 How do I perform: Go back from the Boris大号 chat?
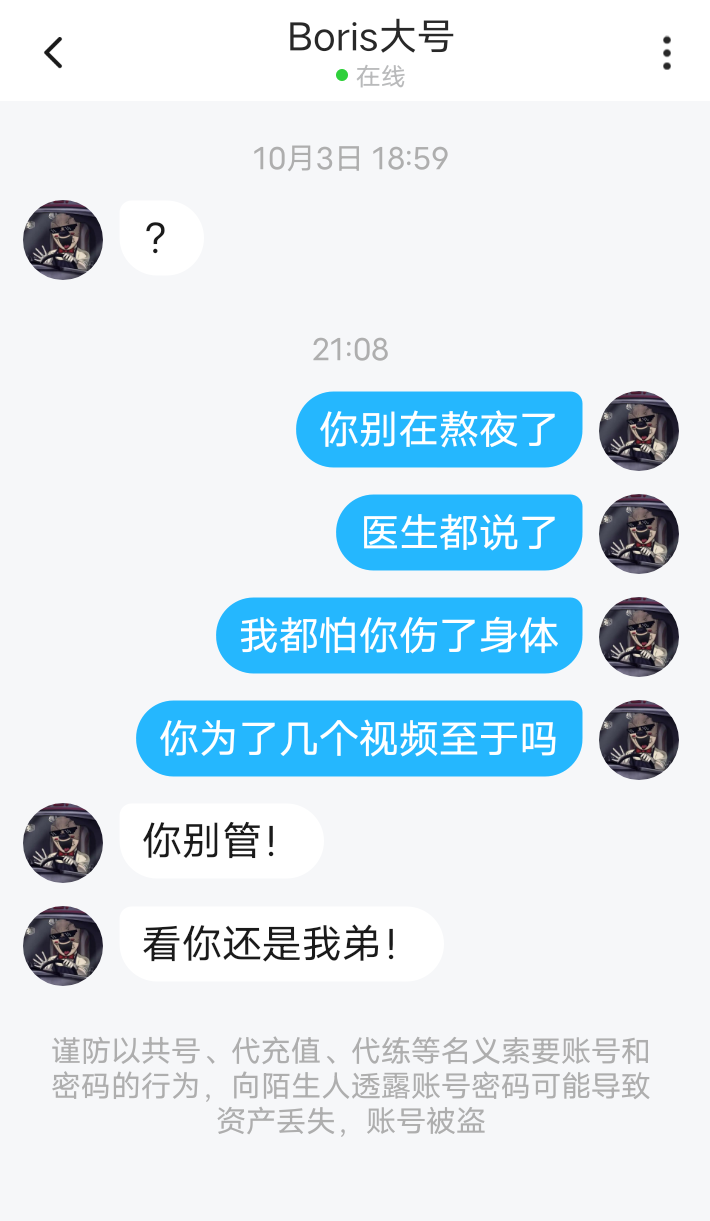tap(54, 52)
